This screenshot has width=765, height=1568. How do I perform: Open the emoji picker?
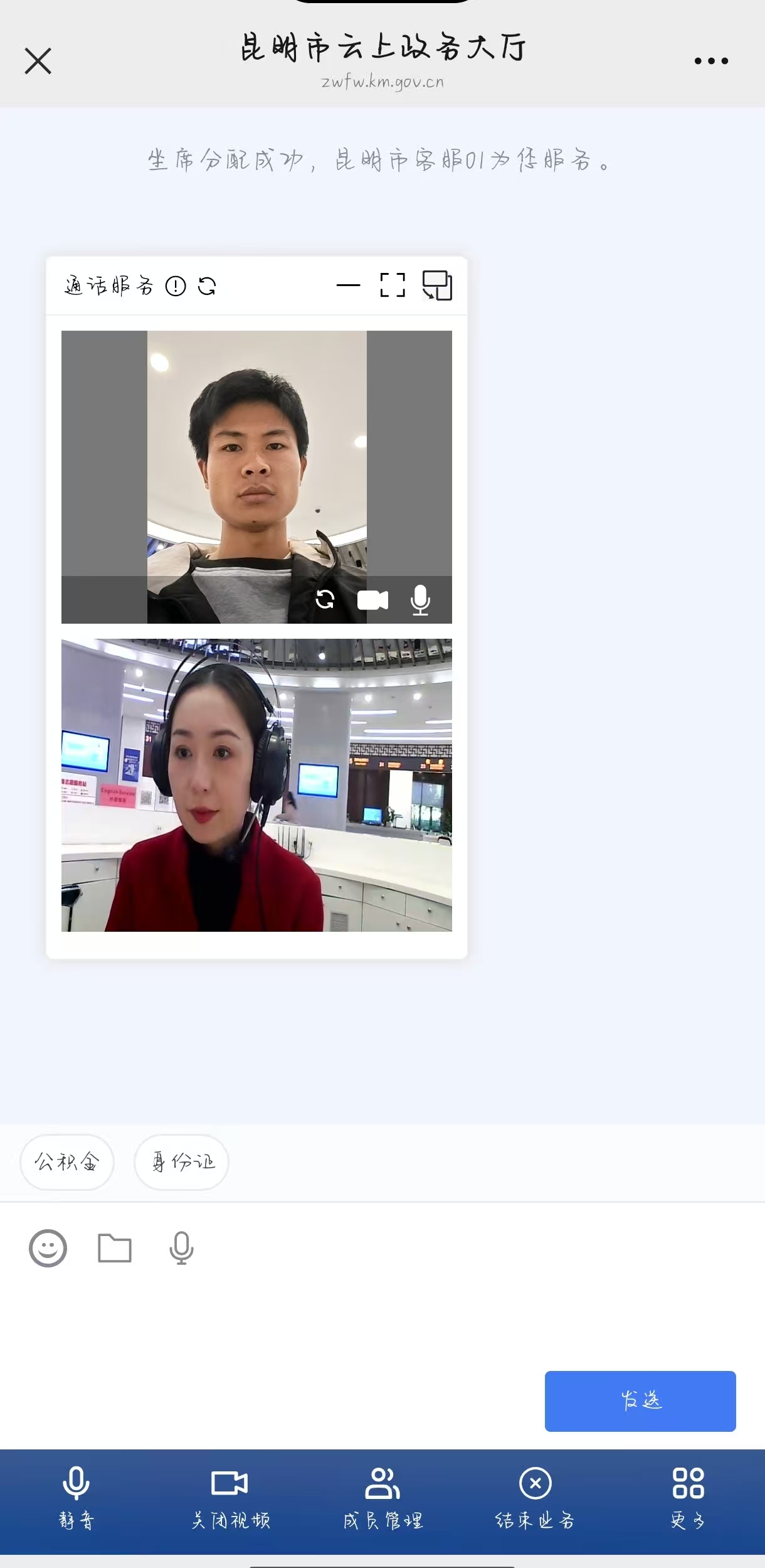click(48, 1248)
